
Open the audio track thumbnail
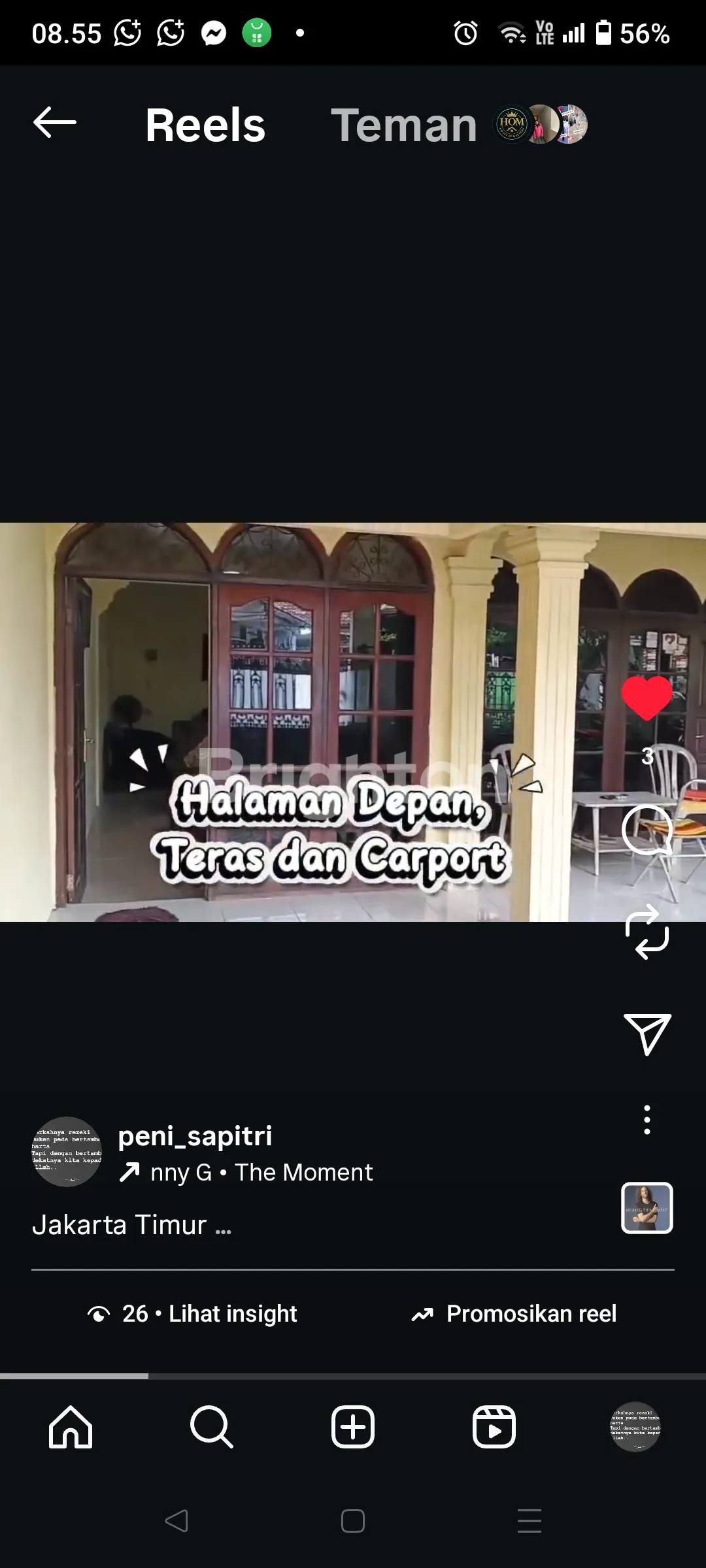coord(647,1207)
